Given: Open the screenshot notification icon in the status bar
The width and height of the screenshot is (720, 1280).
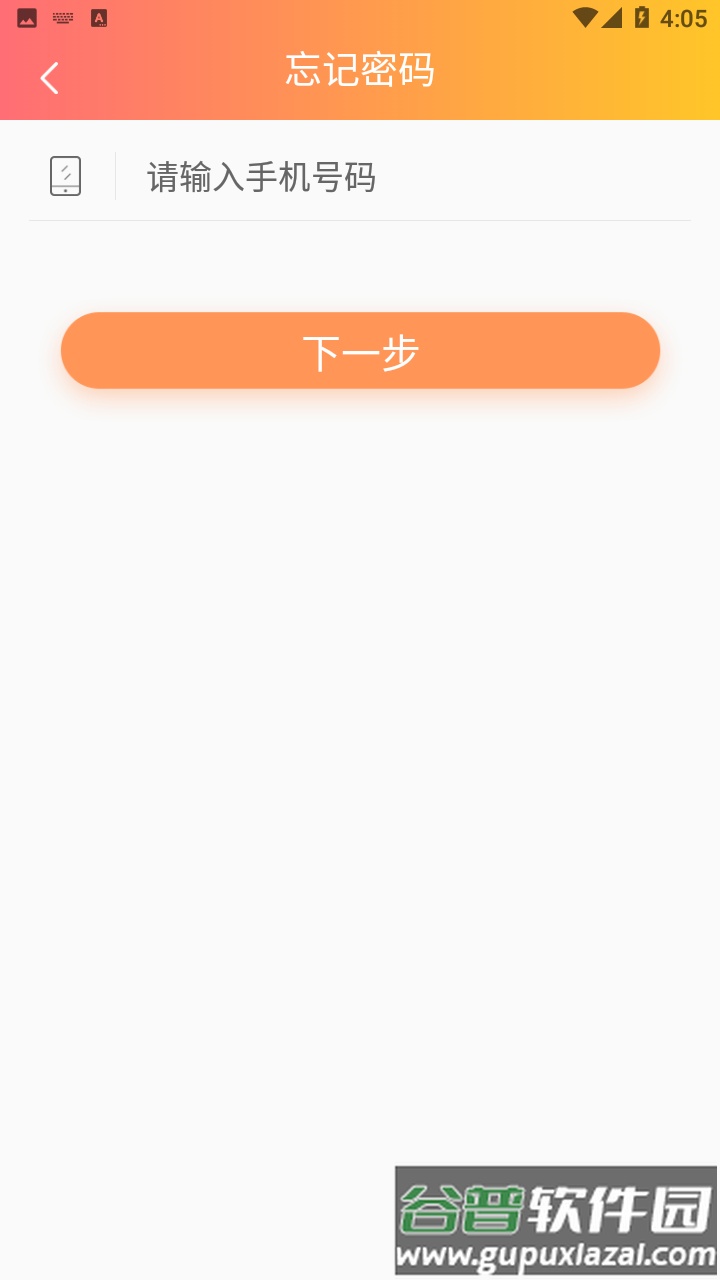Looking at the screenshot, I should [25, 17].
